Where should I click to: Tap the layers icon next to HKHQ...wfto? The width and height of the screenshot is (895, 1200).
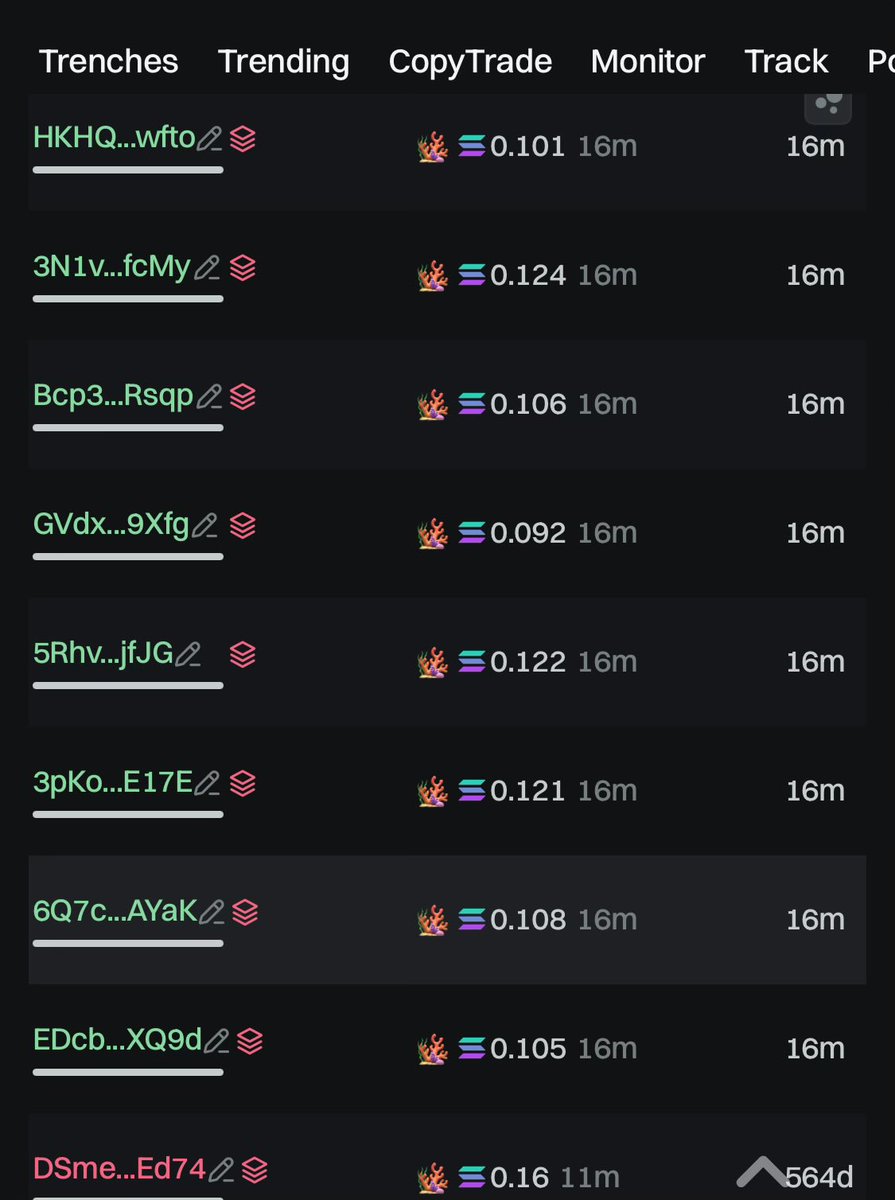coord(243,139)
